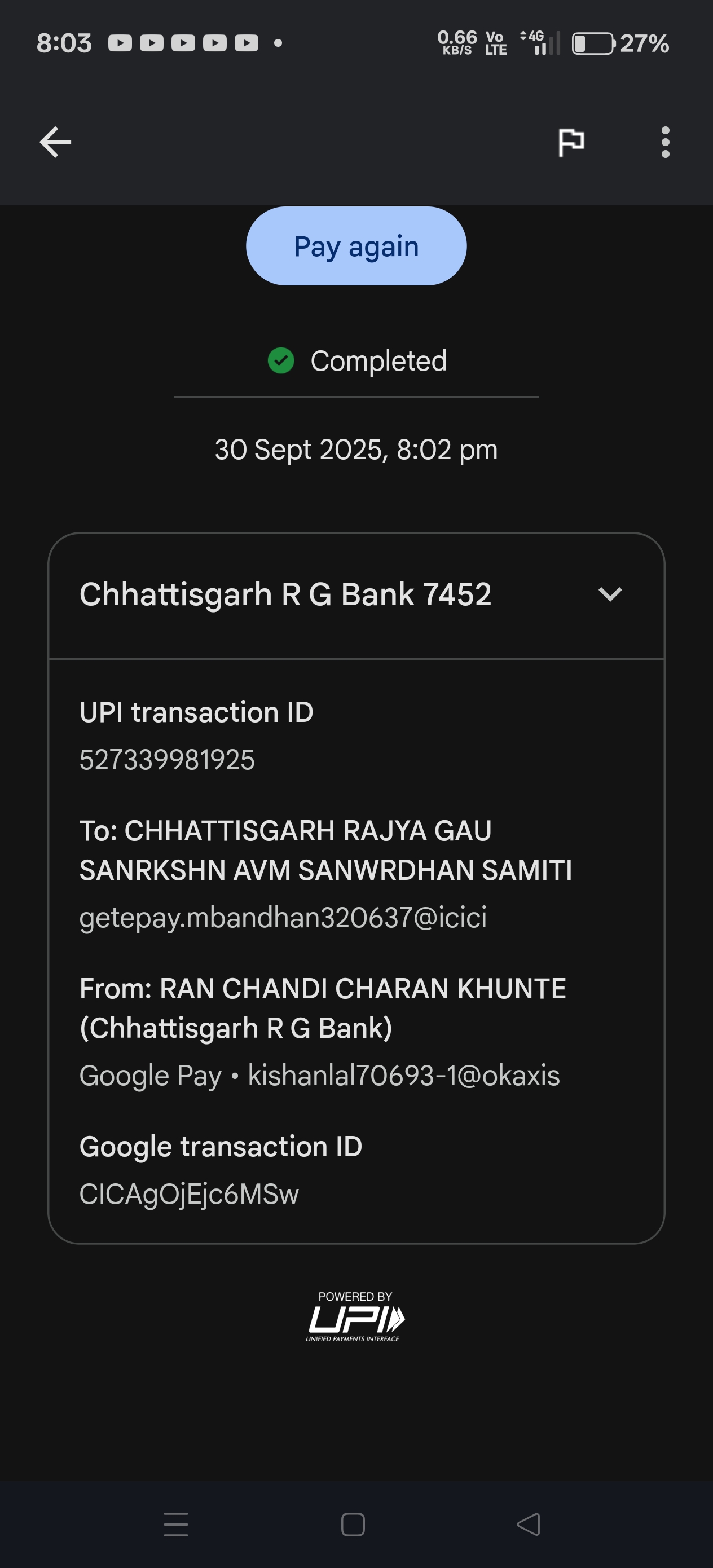The height and width of the screenshot is (1568, 713).
Task: Open the three-dot overflow menu
Action: [x=665, y=143]
